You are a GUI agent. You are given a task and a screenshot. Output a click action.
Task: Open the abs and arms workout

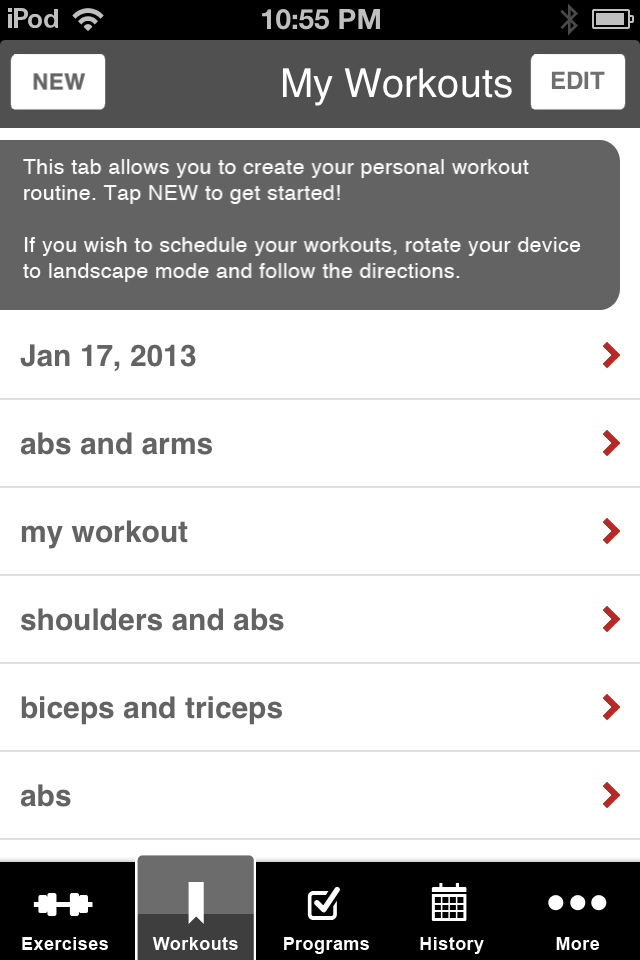point(320,444)
